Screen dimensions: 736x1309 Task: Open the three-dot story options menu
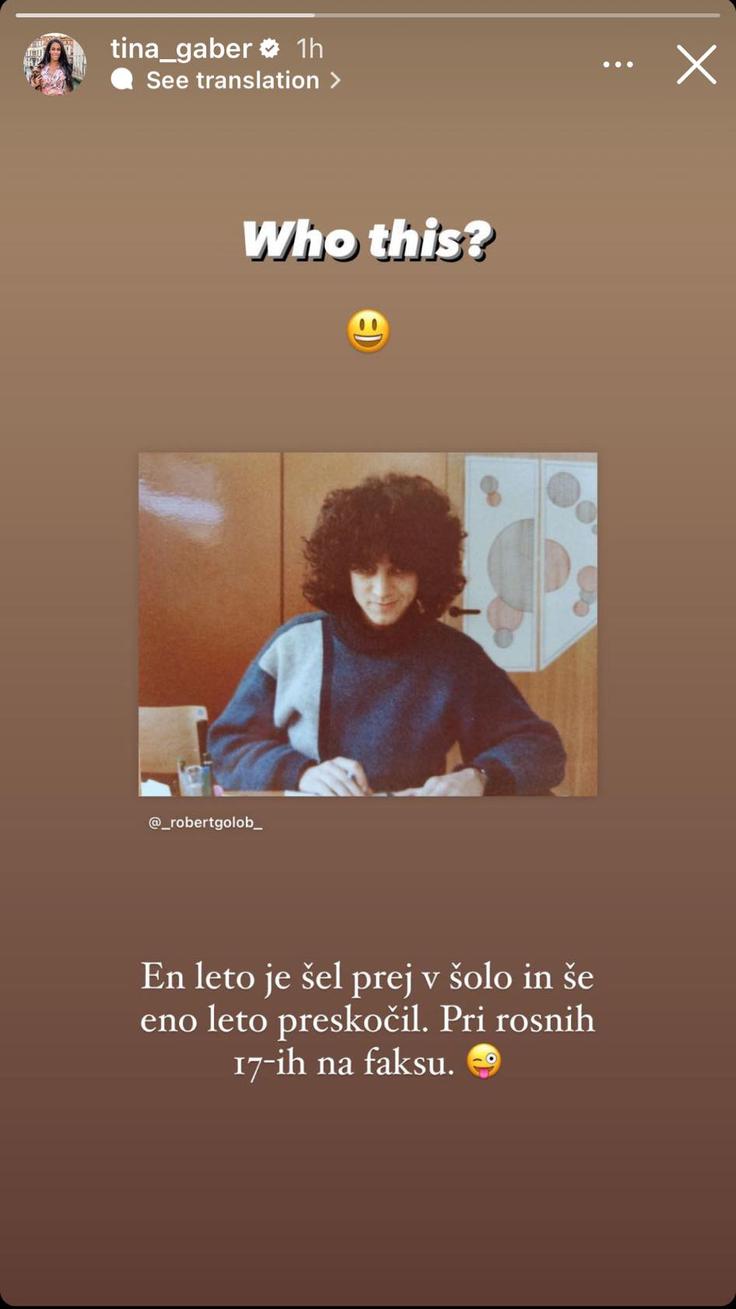point(618,65)
